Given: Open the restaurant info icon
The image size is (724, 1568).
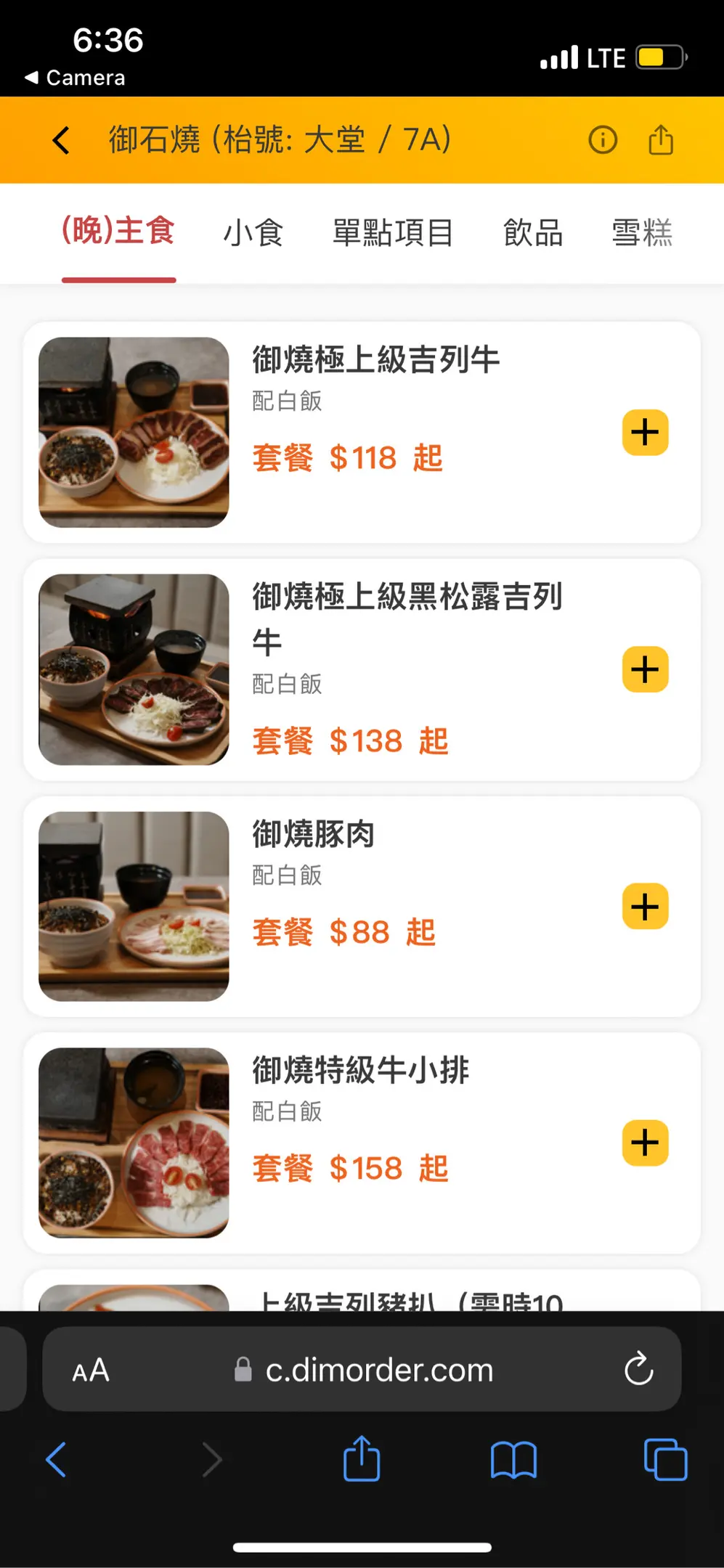Looking at the screenshot, I should 603,139.
